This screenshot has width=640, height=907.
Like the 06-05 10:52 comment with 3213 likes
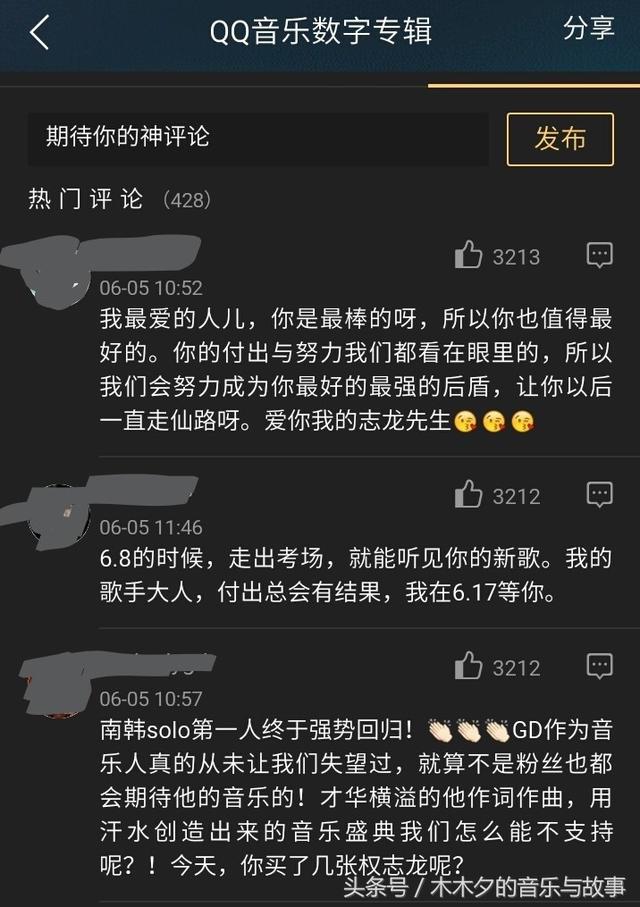[x=469, y=255]
